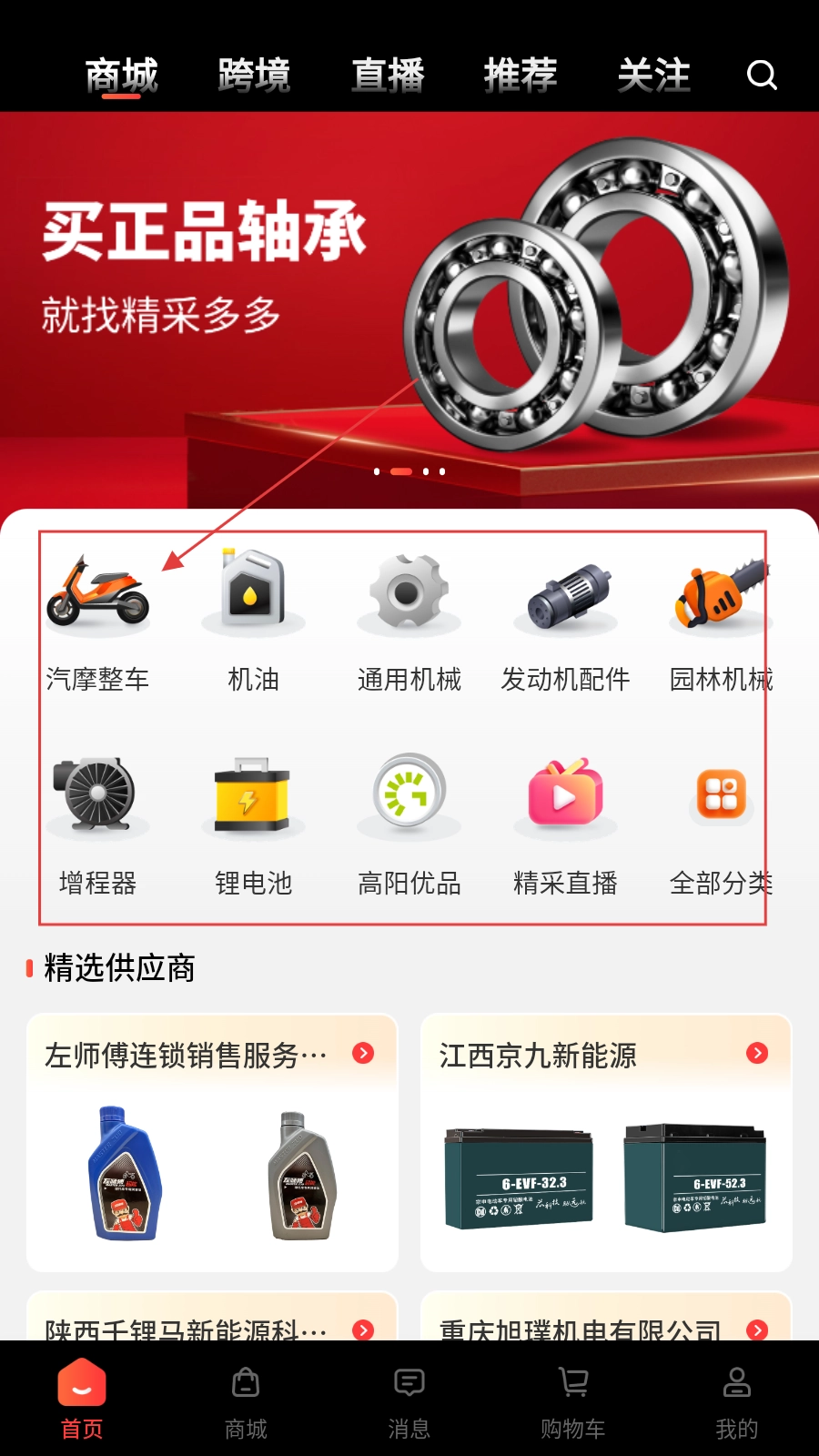Open 左师傅连锁销售服务 supplier card
Viewport: 819px width, 1456px height.
click(x=211, y=1142)
